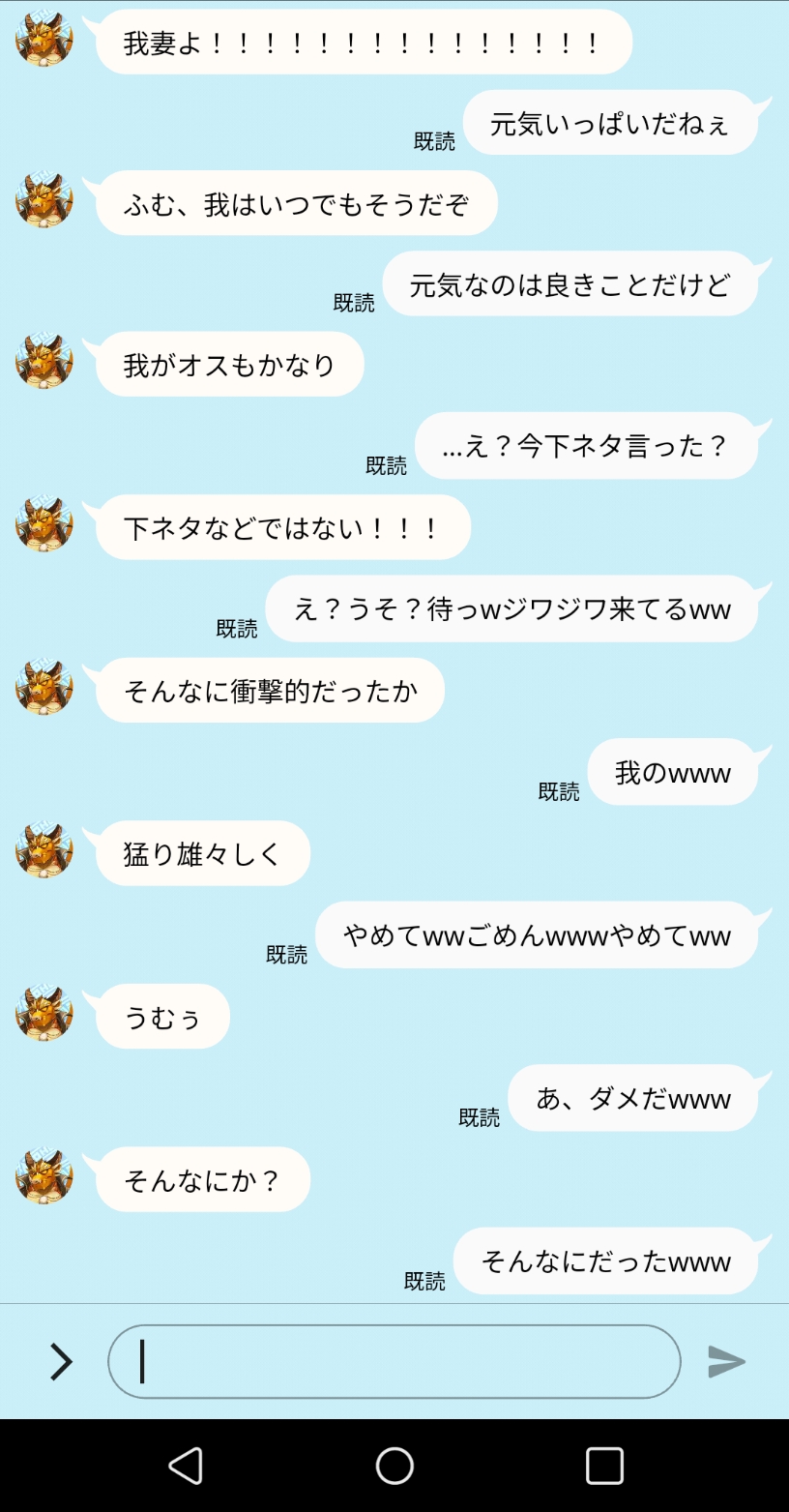The height and width of the screenshot is (1512, 789).
Task: Expand the chevron beside the message box
Action: (x=61, y=1361)
